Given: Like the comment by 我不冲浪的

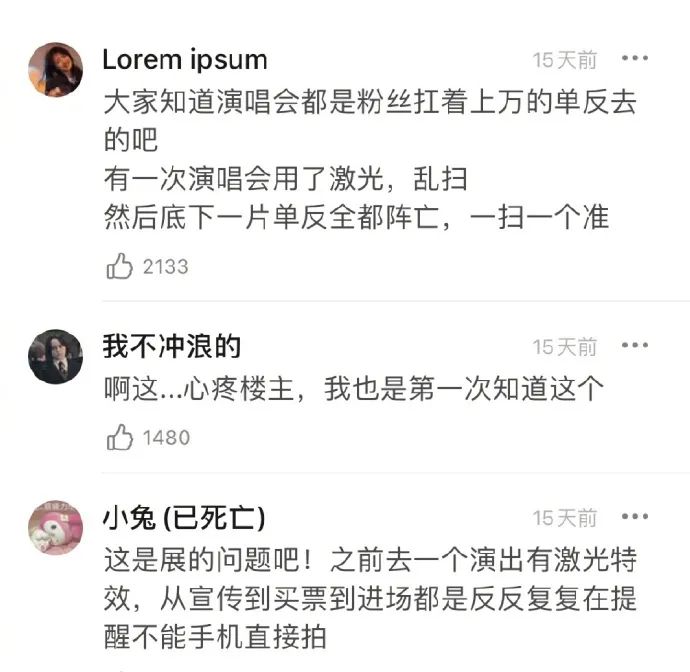Looking at the screenshot, I should (x=120, y=437).
